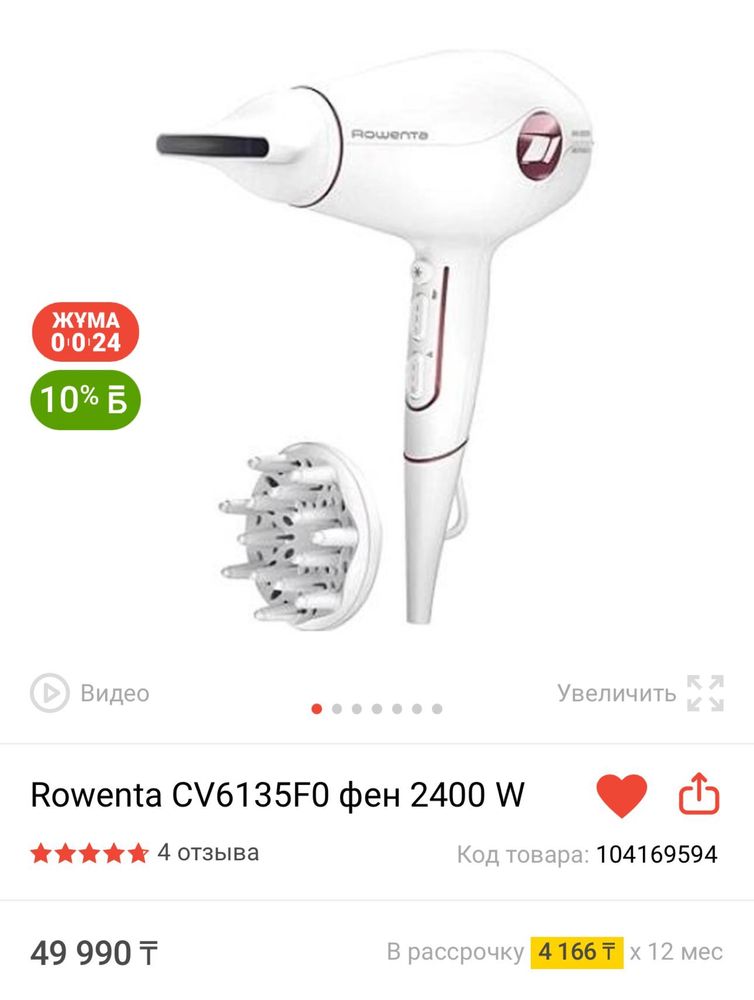Share this product page
The height and width of the screenshot is (1000, 754).
tap(699, 796)
